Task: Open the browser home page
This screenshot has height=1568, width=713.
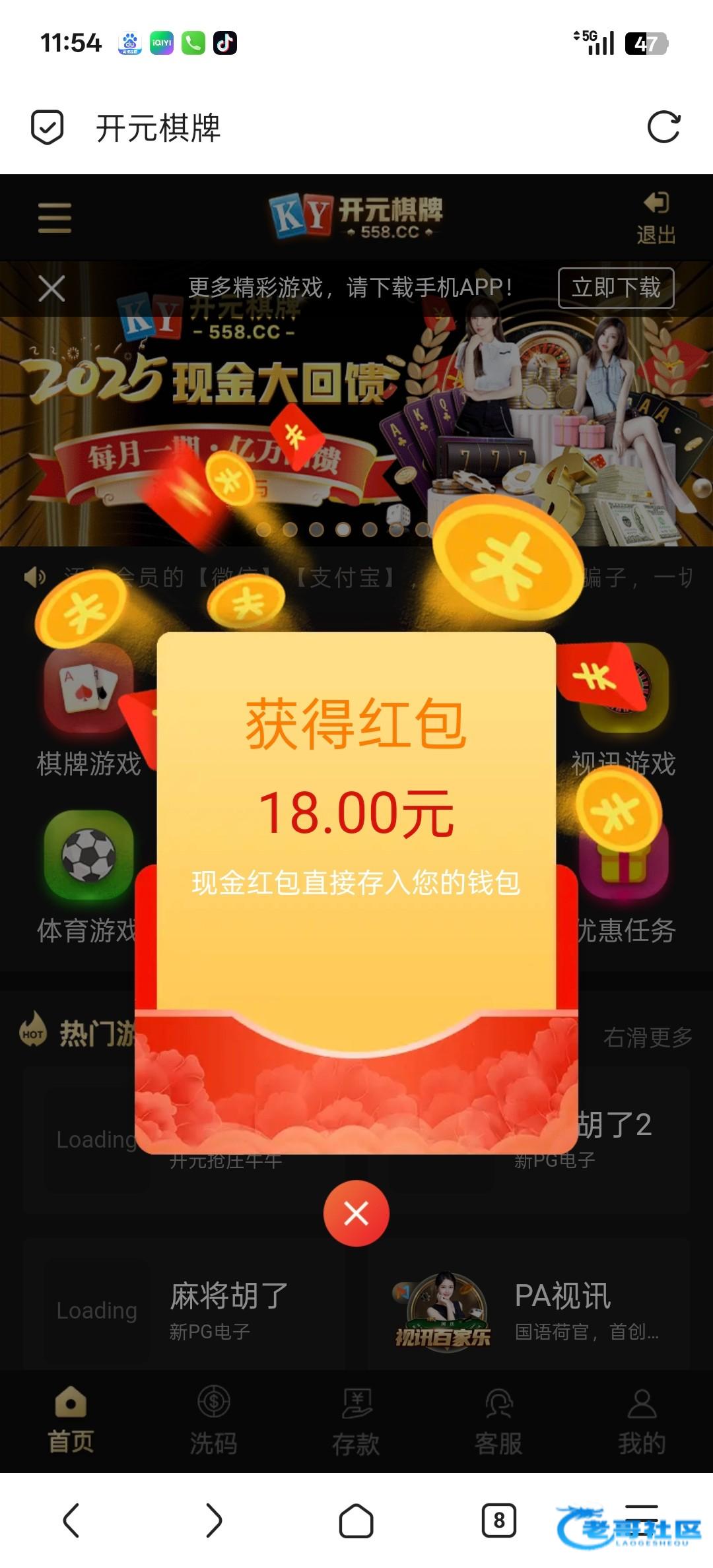Action: coord(356,1520)
